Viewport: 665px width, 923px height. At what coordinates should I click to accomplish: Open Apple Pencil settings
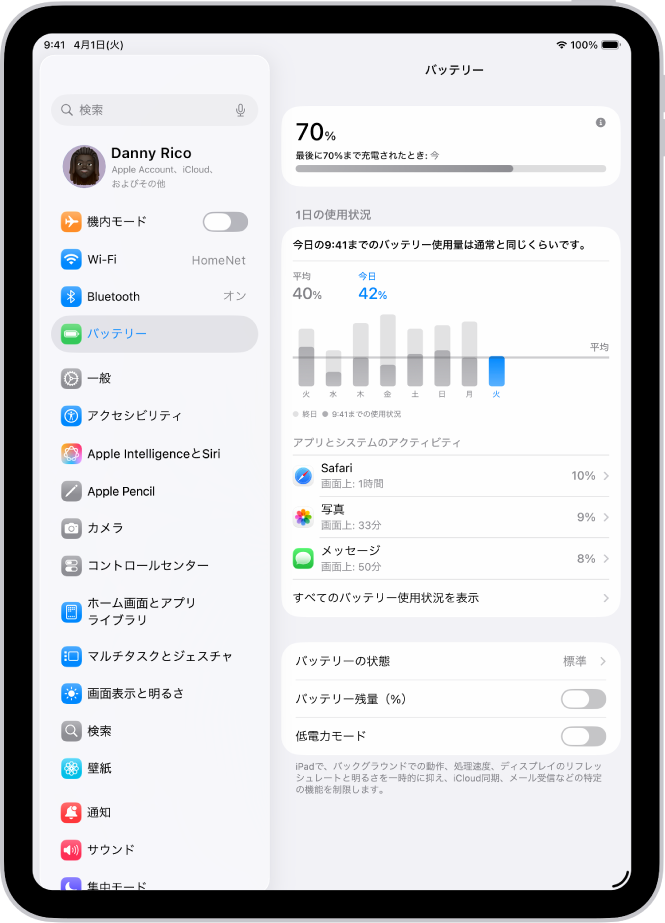tap(154, 491)
